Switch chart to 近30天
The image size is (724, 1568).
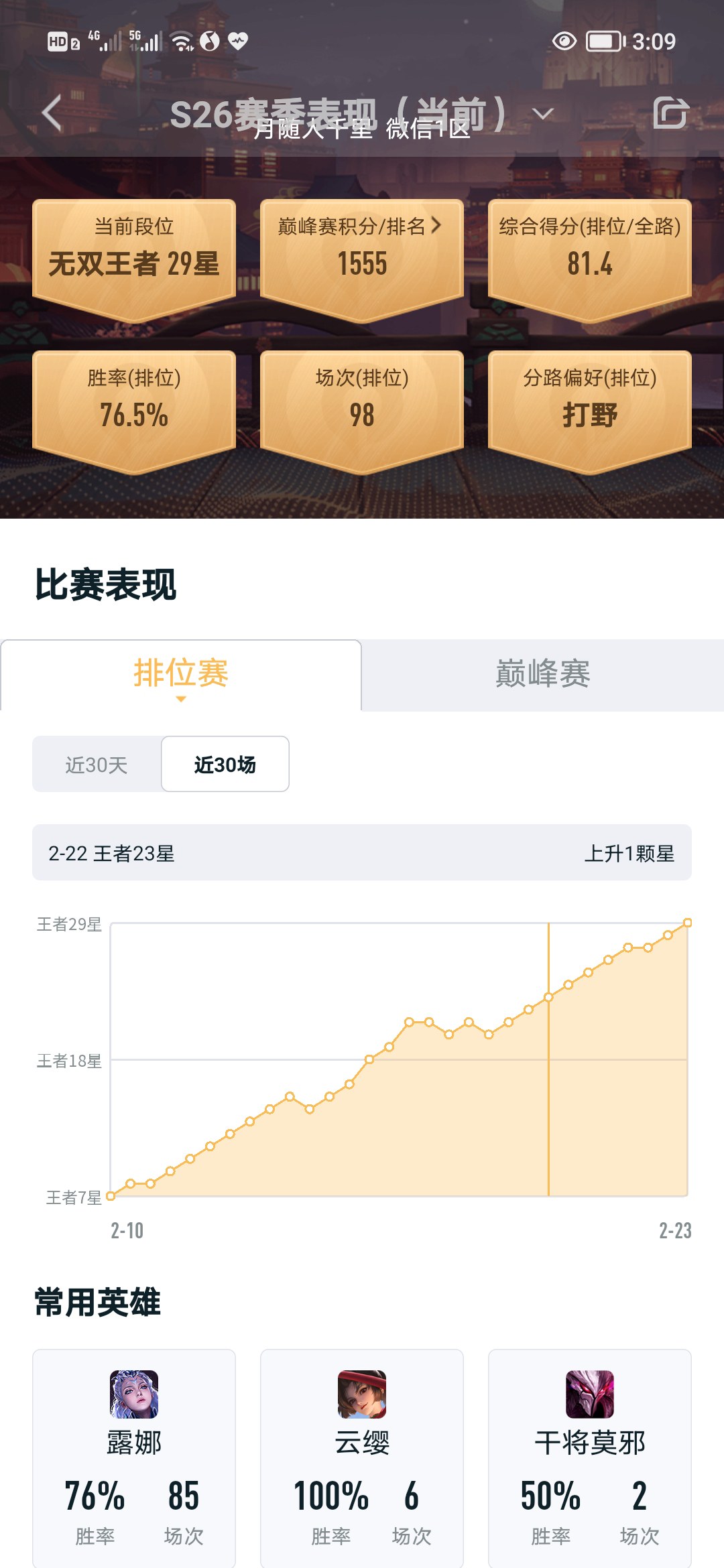[x=97, y=765]
